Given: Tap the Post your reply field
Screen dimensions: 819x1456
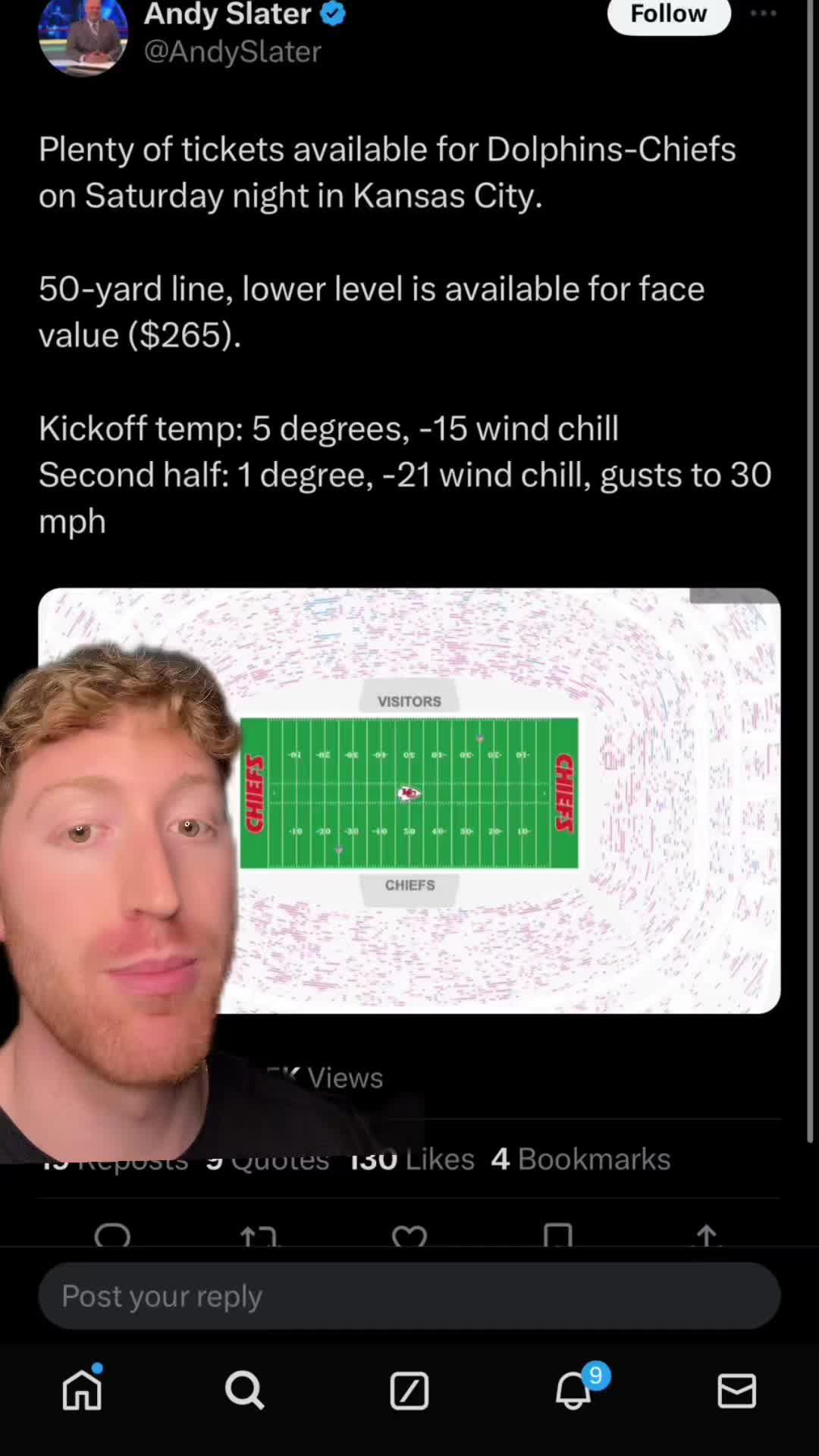Looking at the screenshot, I should click(x=409, y=1295).
